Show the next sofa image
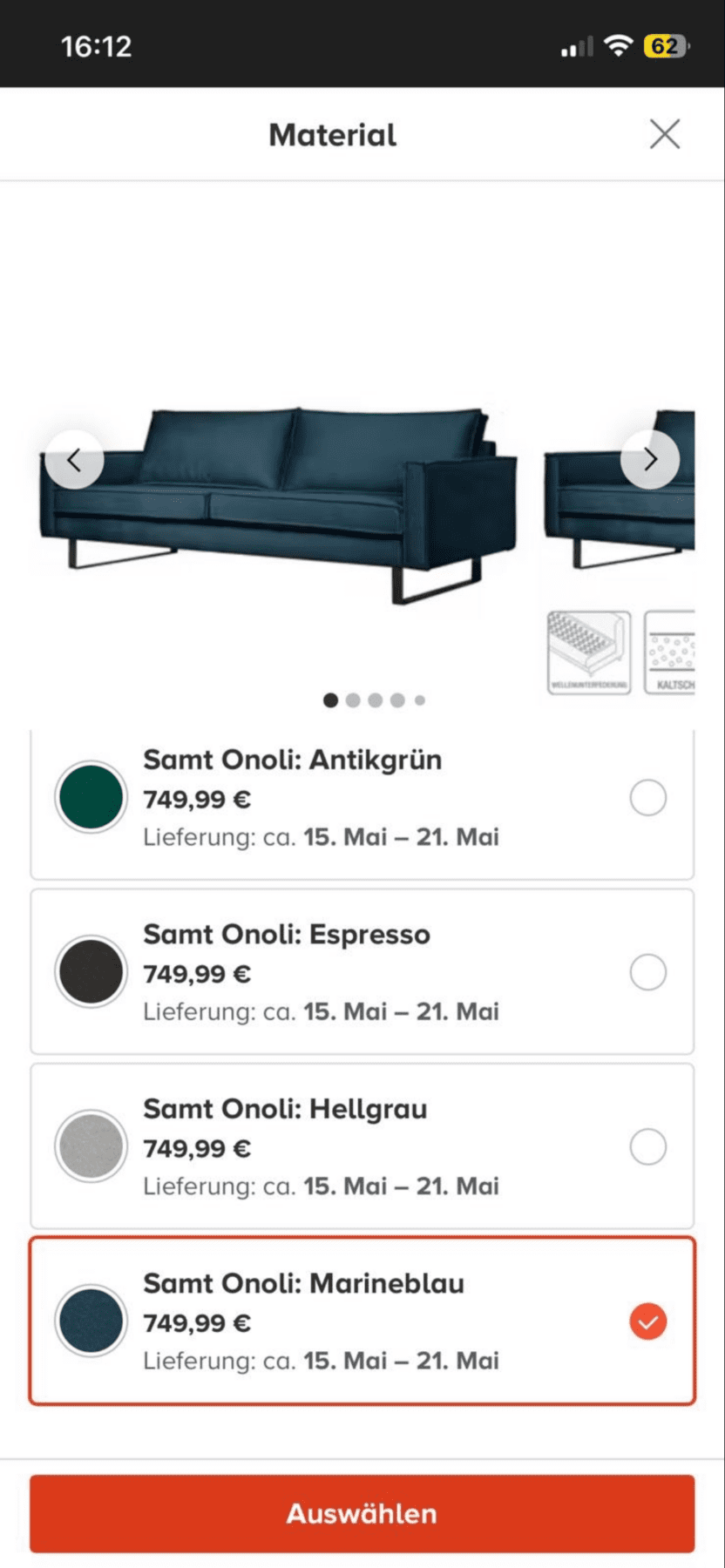The height and width of the screenshot is (1568, 725). tap(649, 460)
